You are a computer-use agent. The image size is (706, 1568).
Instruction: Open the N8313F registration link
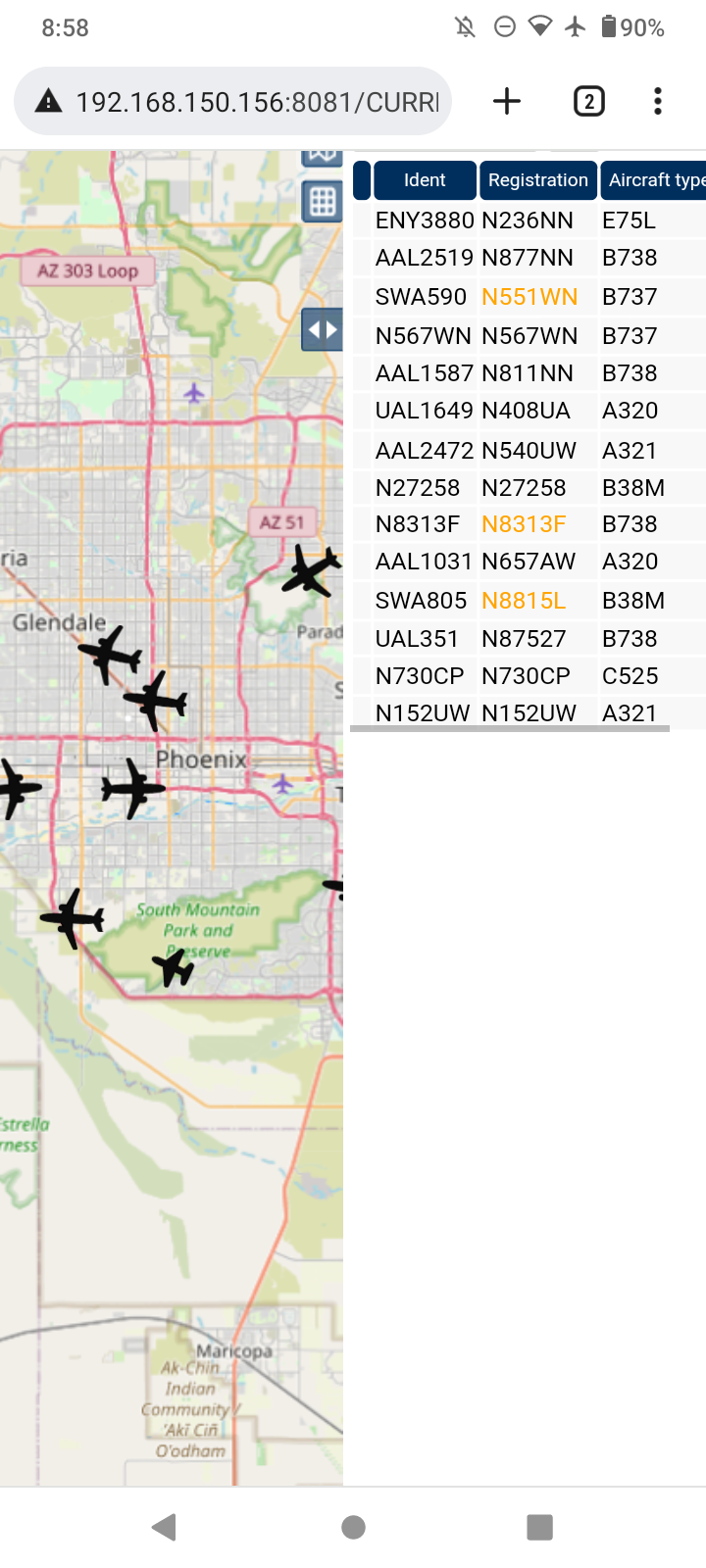524,524
